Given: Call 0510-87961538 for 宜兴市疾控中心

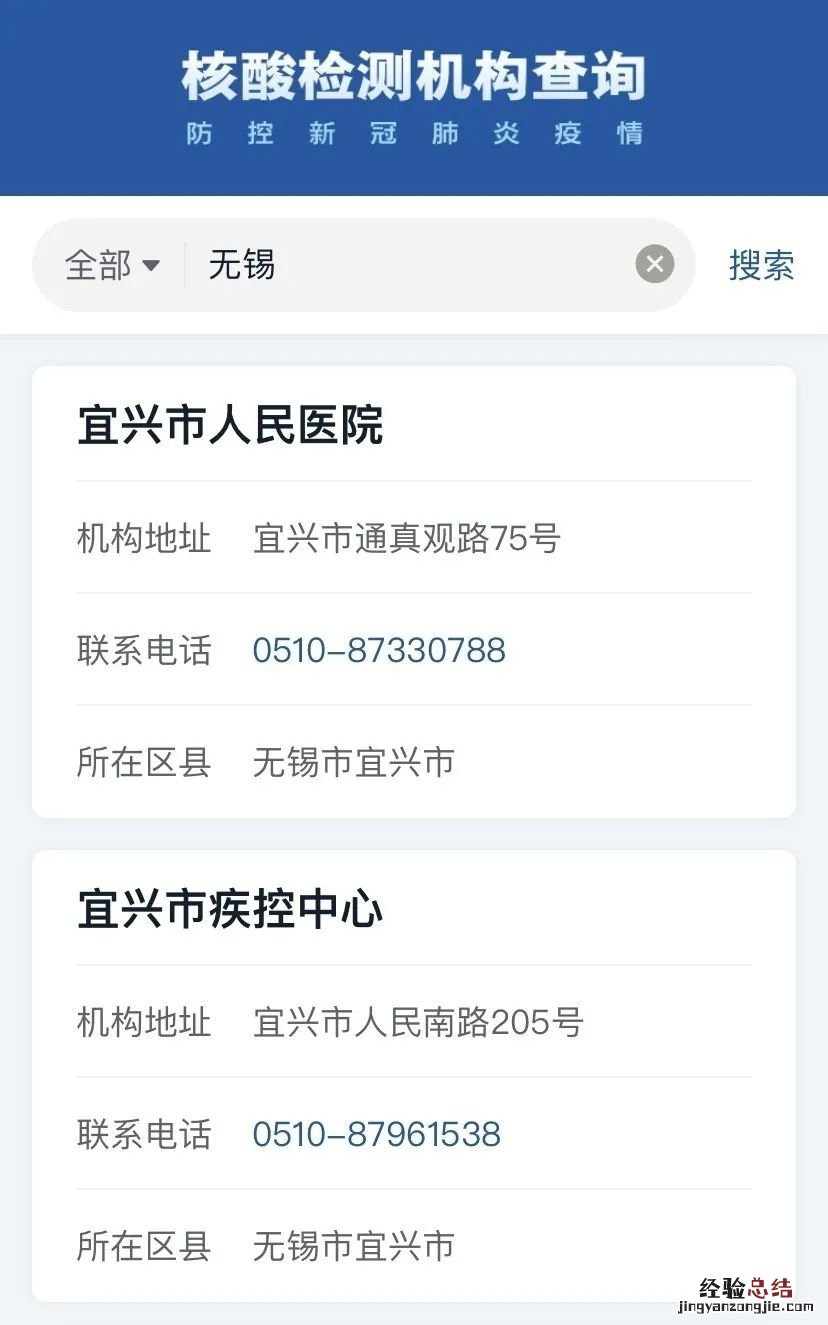Looking at the screenshot, I should (376, 1134).
